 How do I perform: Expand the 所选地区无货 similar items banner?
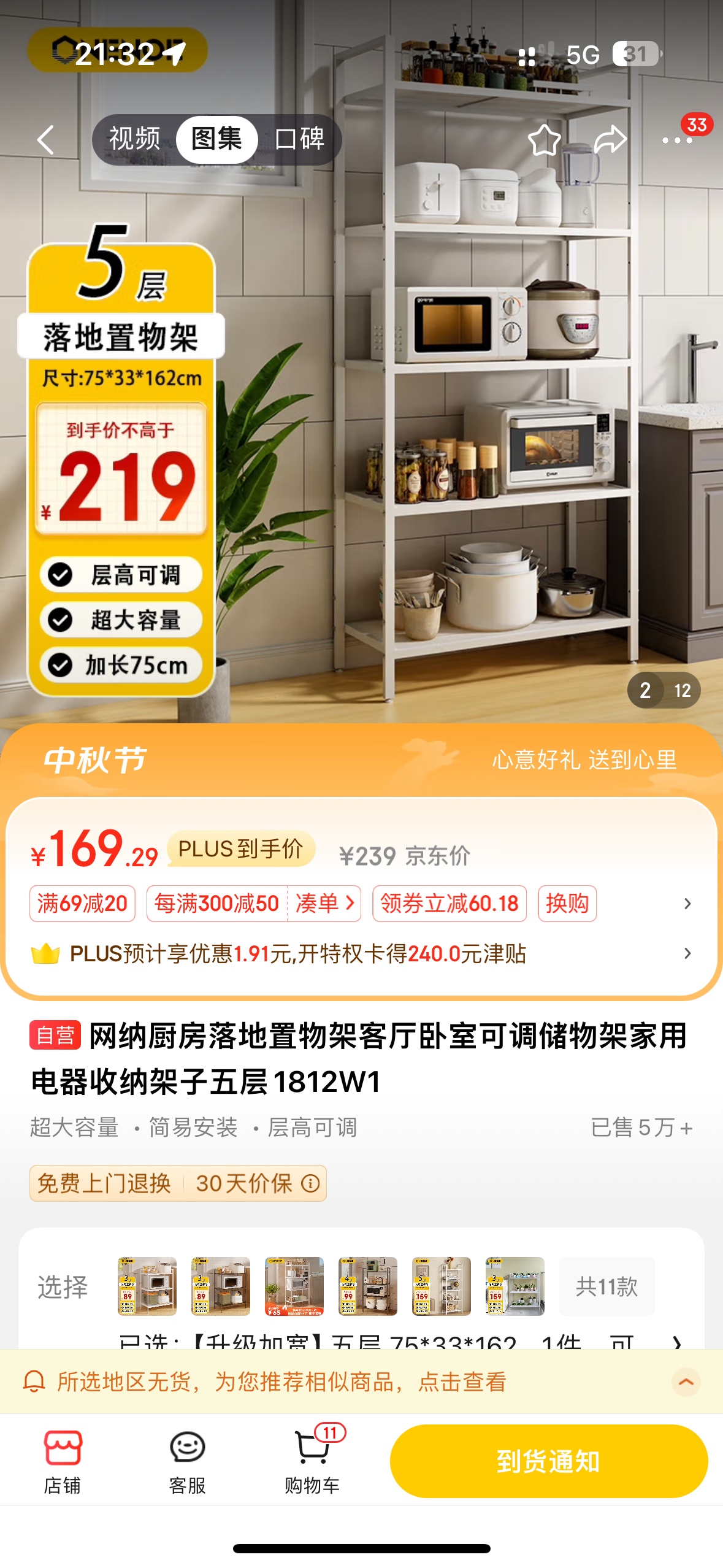[x=686, y=1382]
